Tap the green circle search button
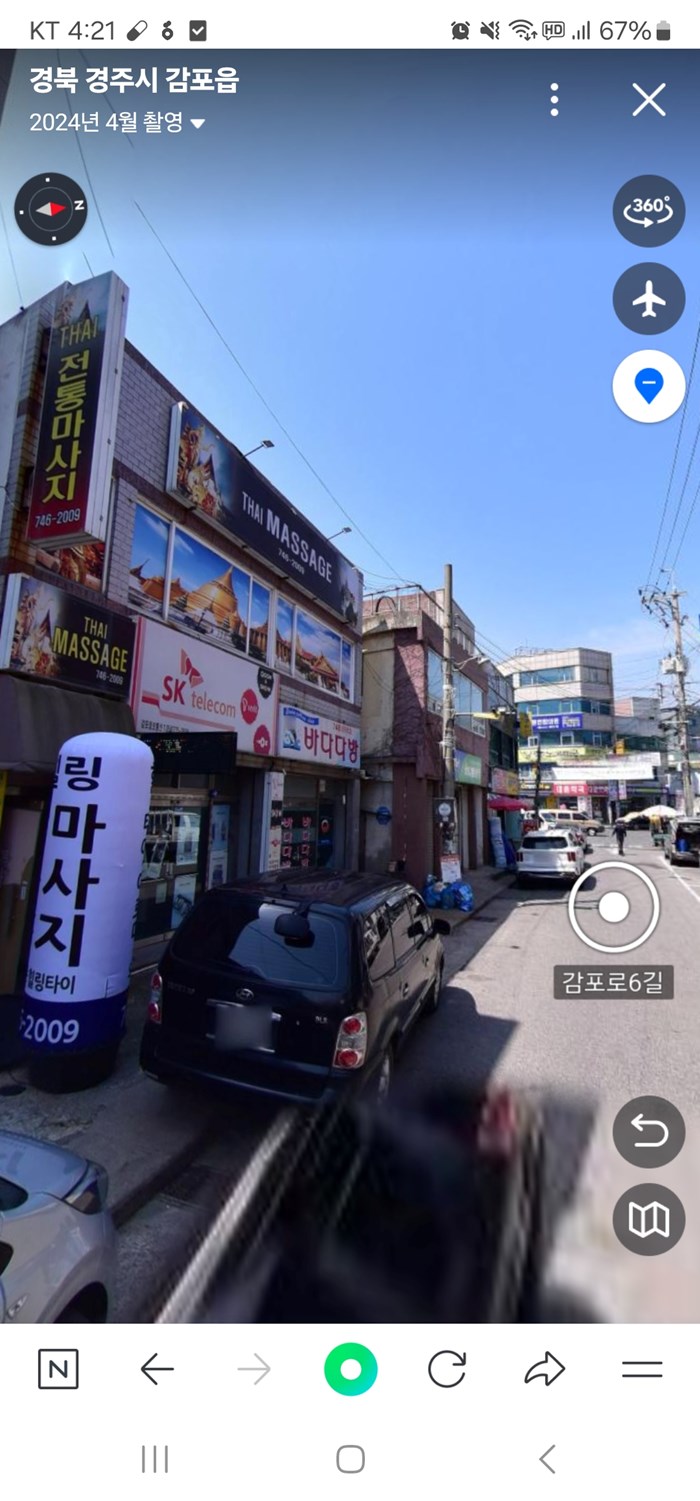 (351, 1369)
